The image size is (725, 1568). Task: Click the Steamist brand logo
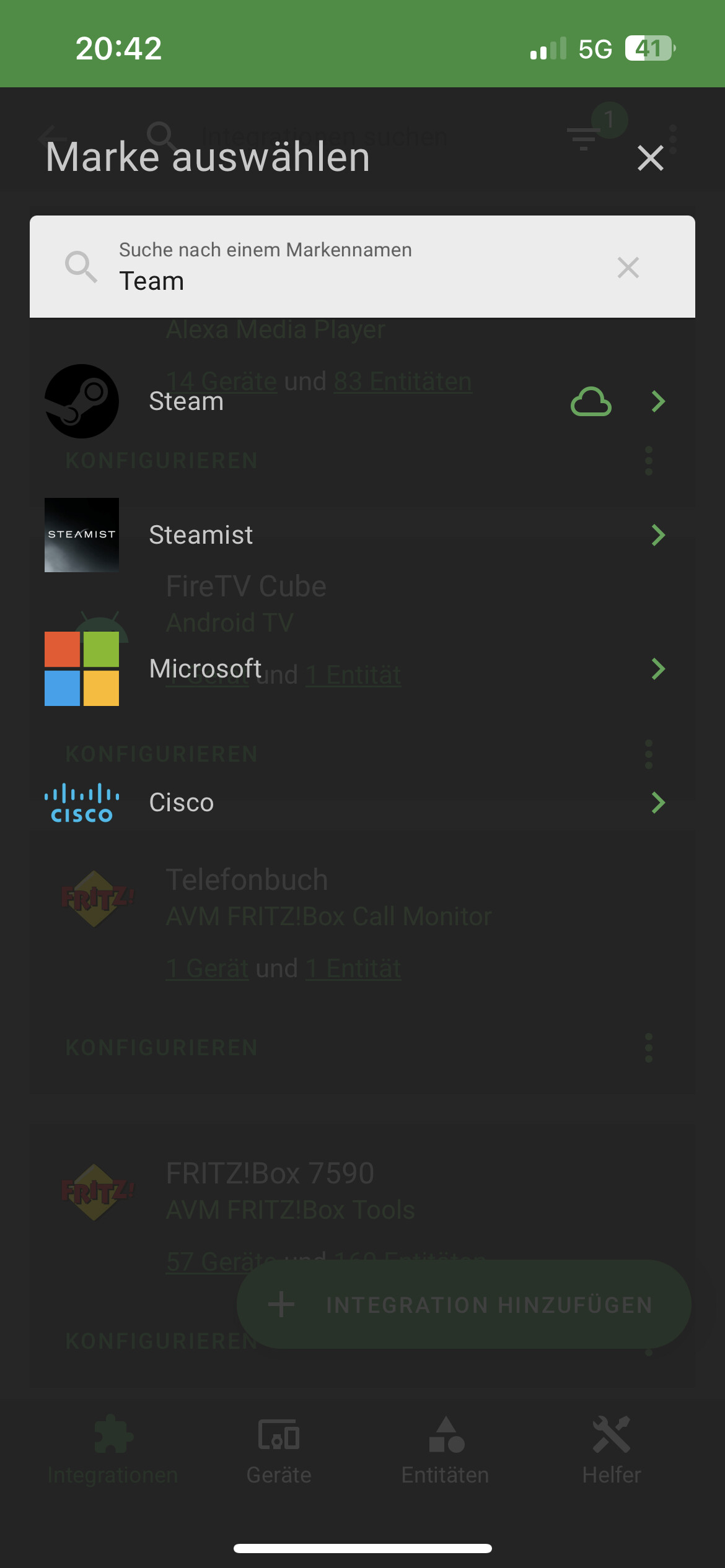click(81, 534)
